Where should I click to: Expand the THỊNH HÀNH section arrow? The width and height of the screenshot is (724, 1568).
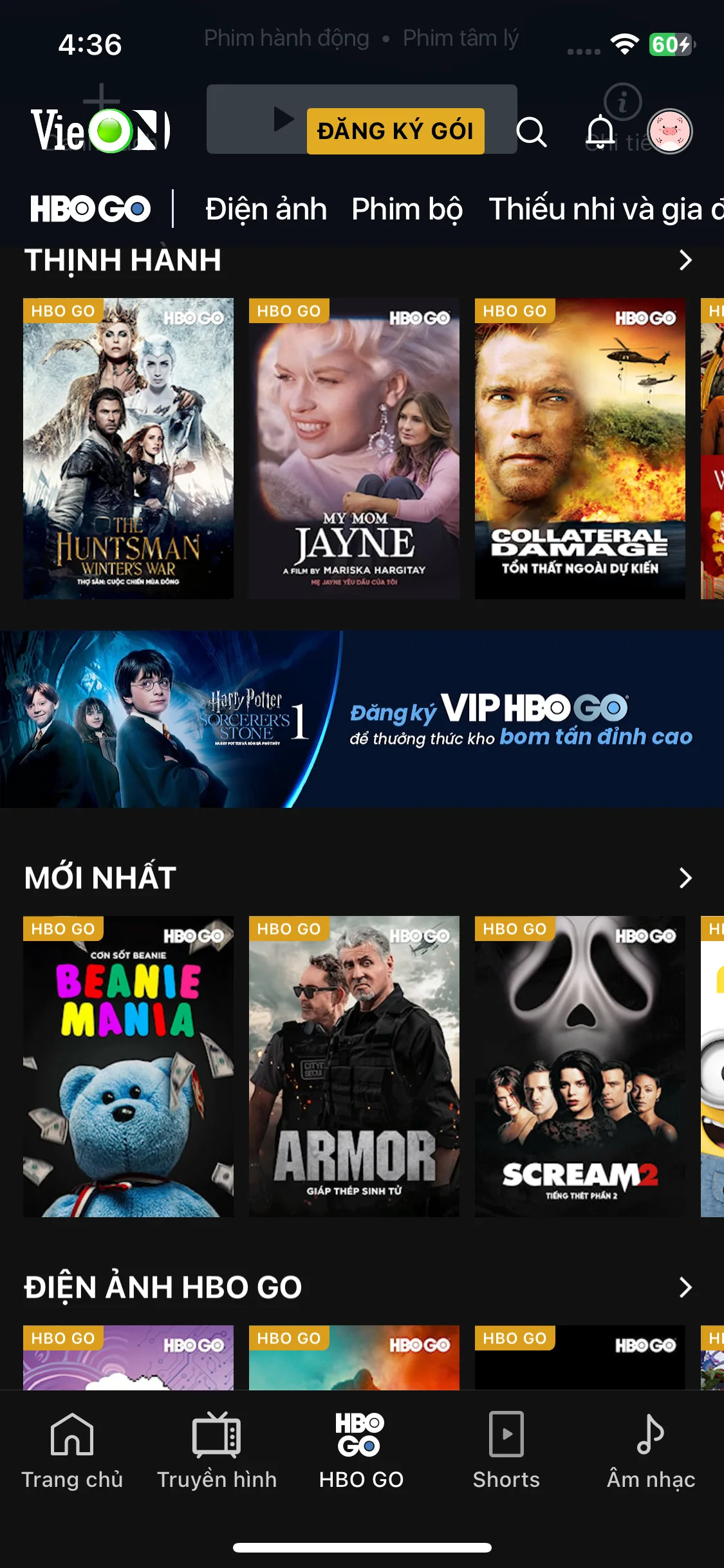click(x=685, y=260)
